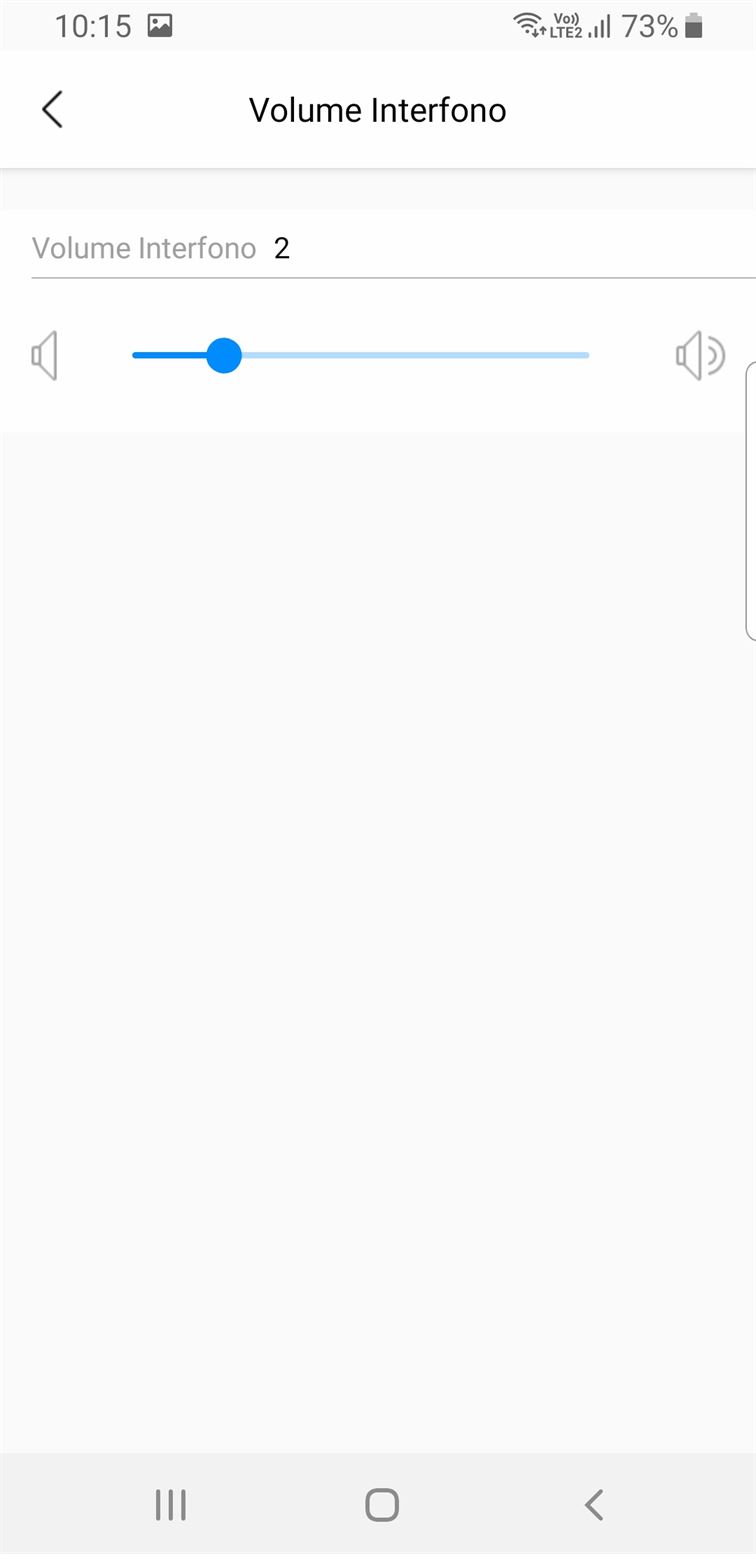Go back from Volume Interfono screen

[53, 109]
